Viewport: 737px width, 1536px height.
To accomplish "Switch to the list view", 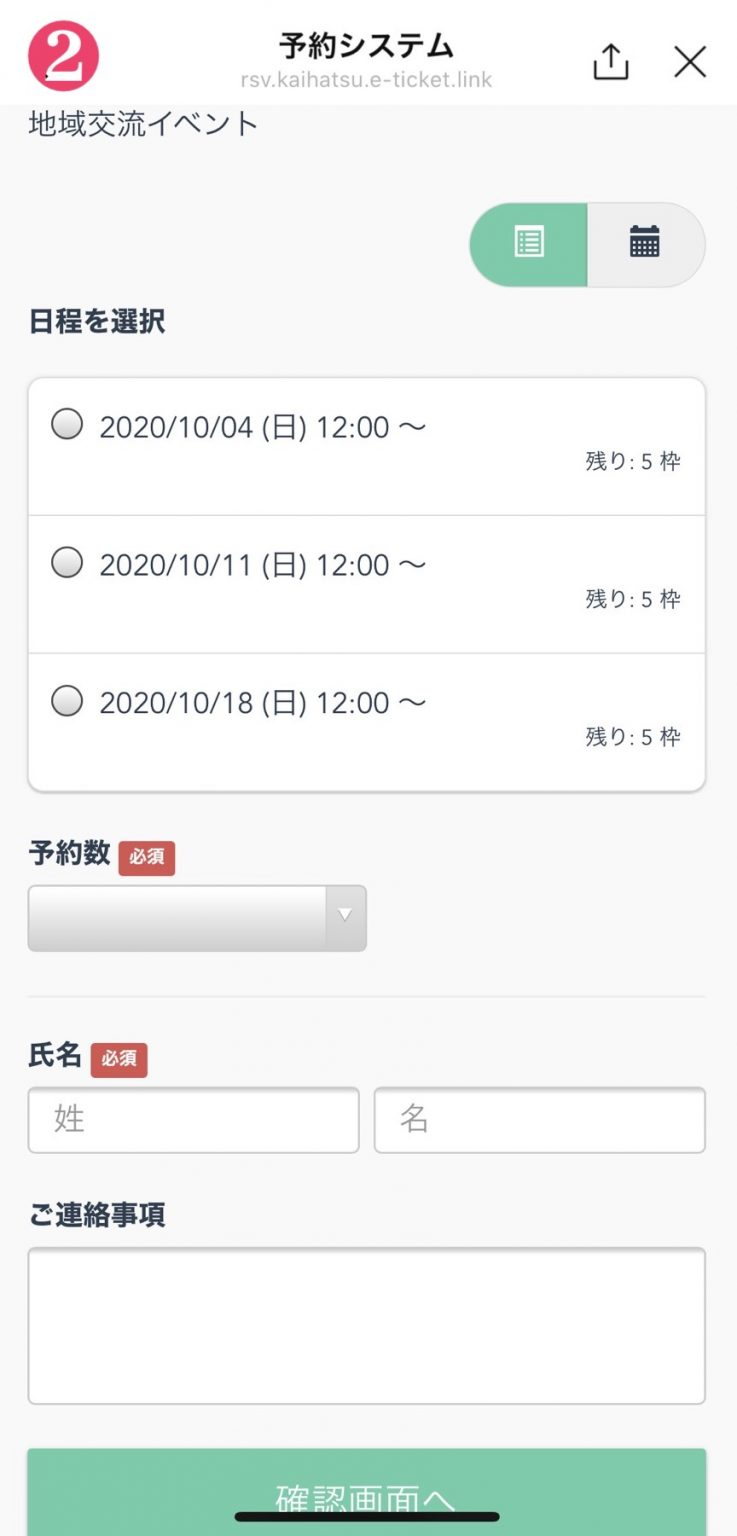I will click(x=528, y=244).
